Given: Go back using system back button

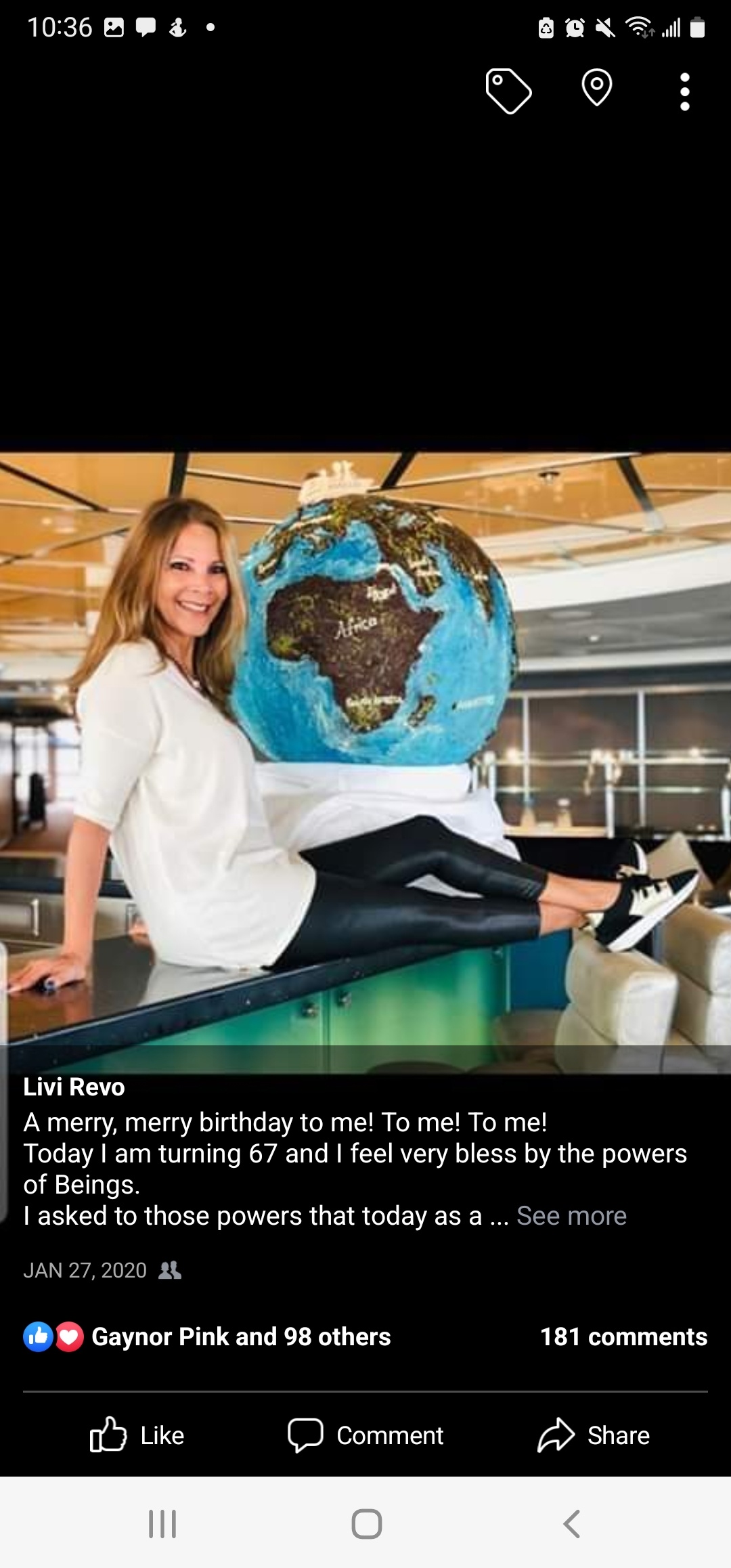Looking at the screenshot, I should (x=572, y=1524).
